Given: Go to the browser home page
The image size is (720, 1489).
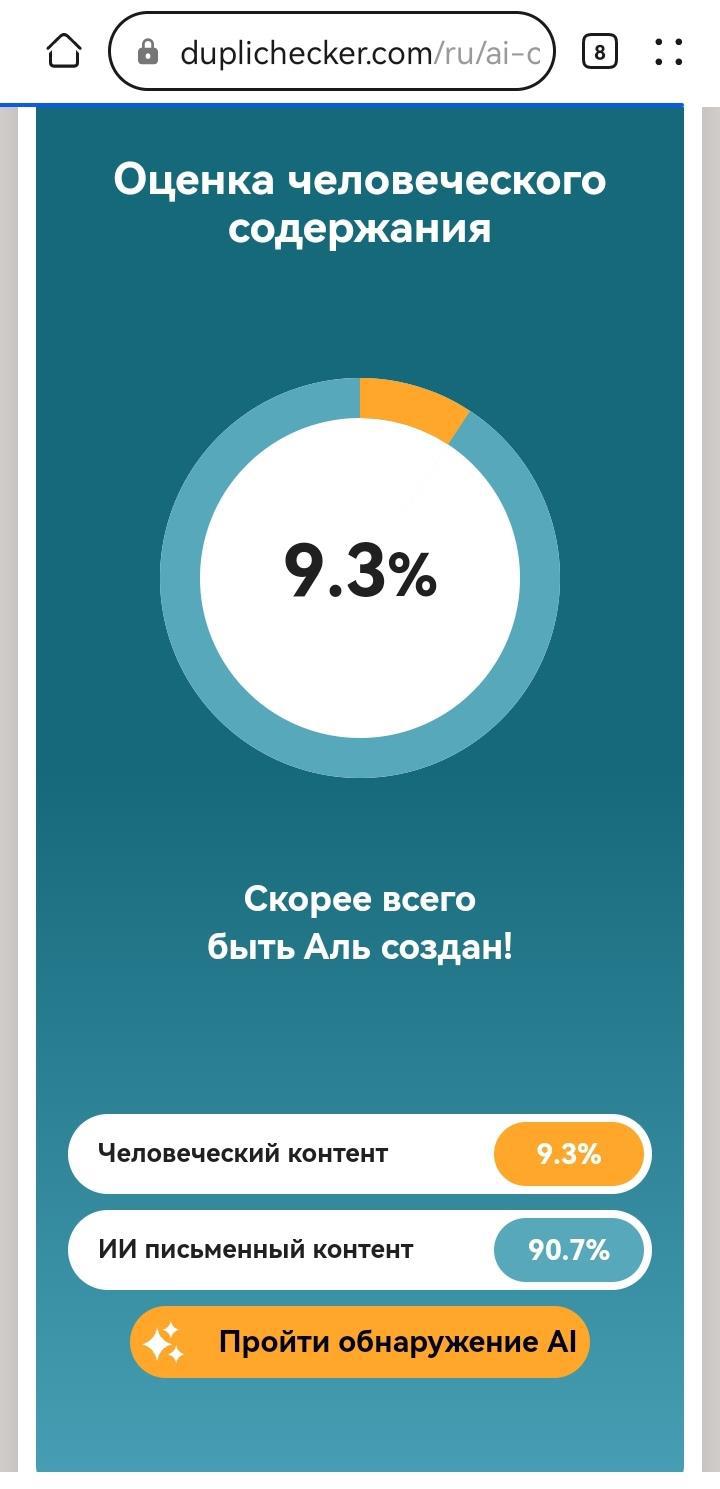Looking at the screenshot, I should 64,51.
